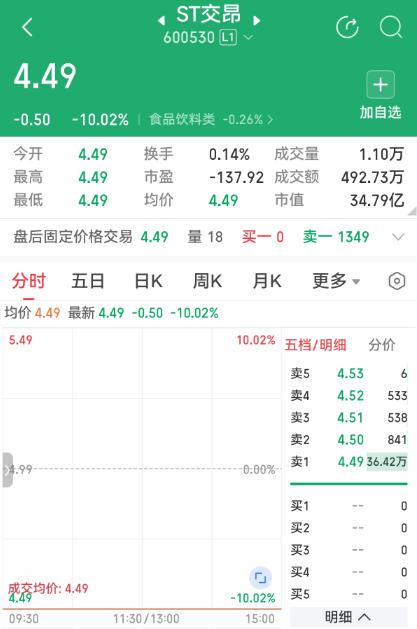Expand the L1 quote level dropdown
417x629 pixels.
tap(237, 38)
